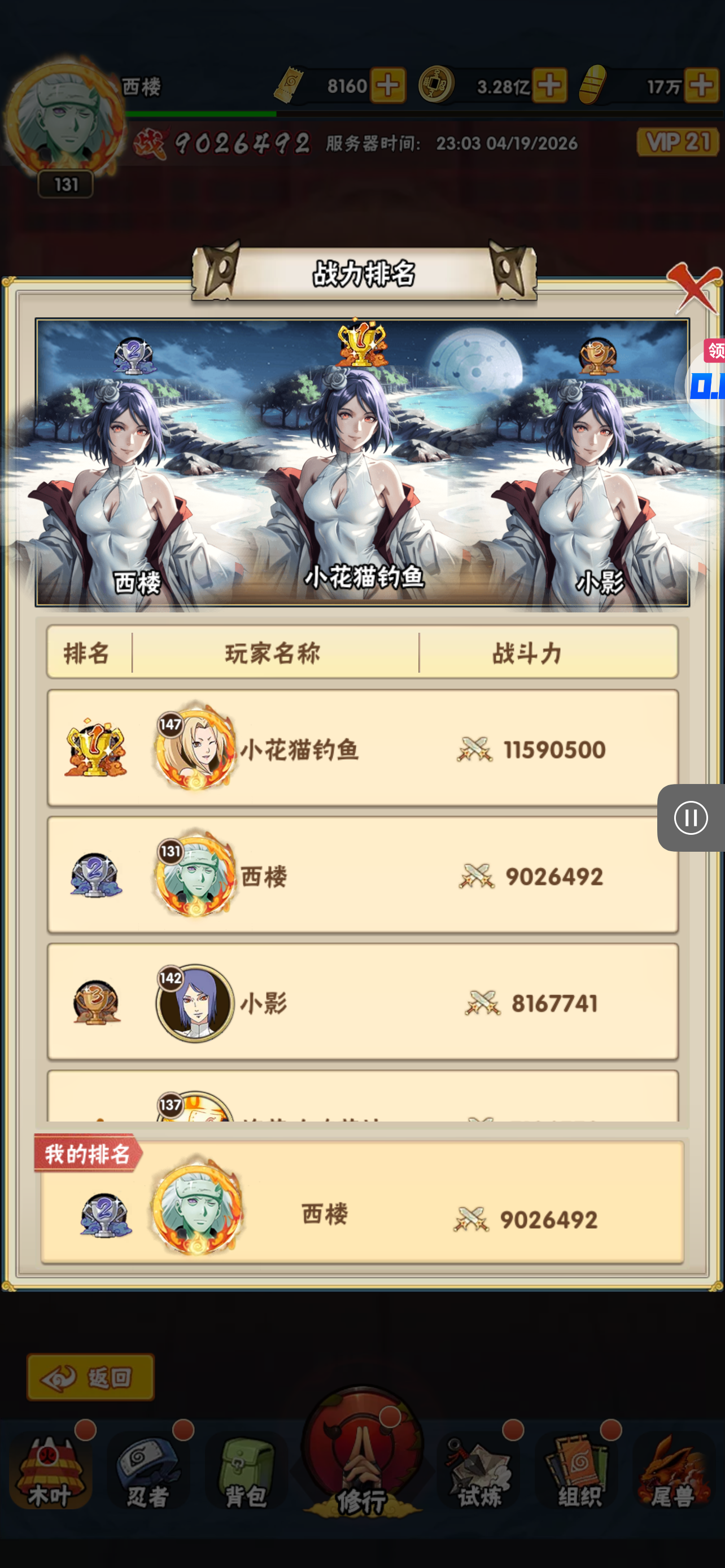The width and height of the screenshot is (725, 1568).
Task: Tap the 返回 back button
Action: [91, 1377]
